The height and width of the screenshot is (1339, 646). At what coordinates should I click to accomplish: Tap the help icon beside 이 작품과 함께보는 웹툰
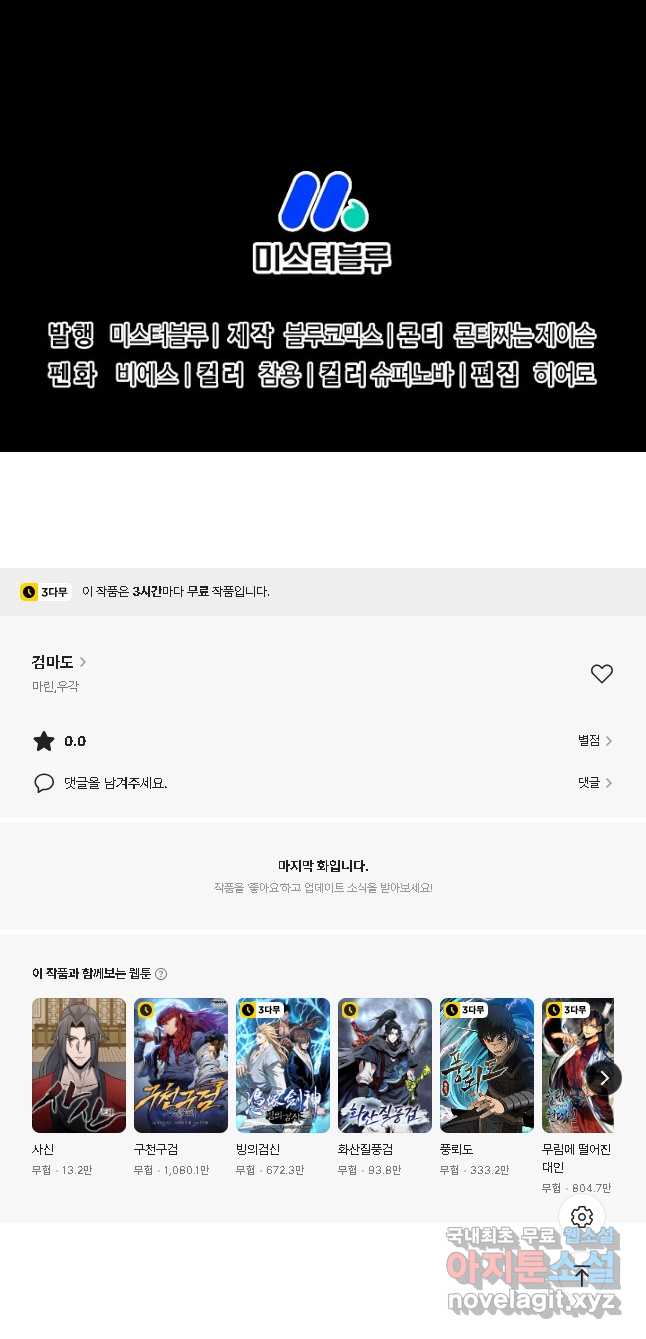[161, 974]
